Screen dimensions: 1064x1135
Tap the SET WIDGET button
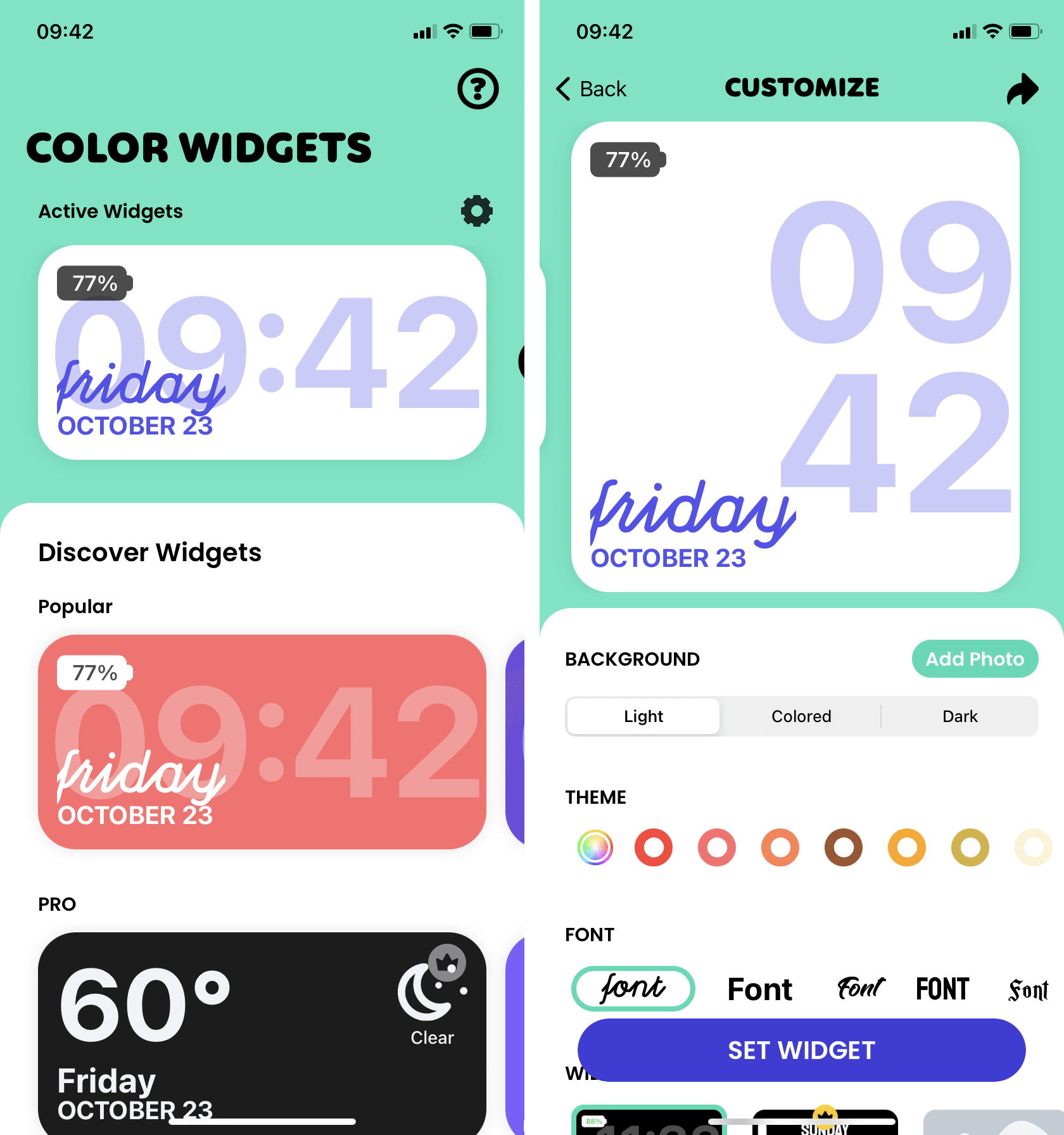[801, 1050]
